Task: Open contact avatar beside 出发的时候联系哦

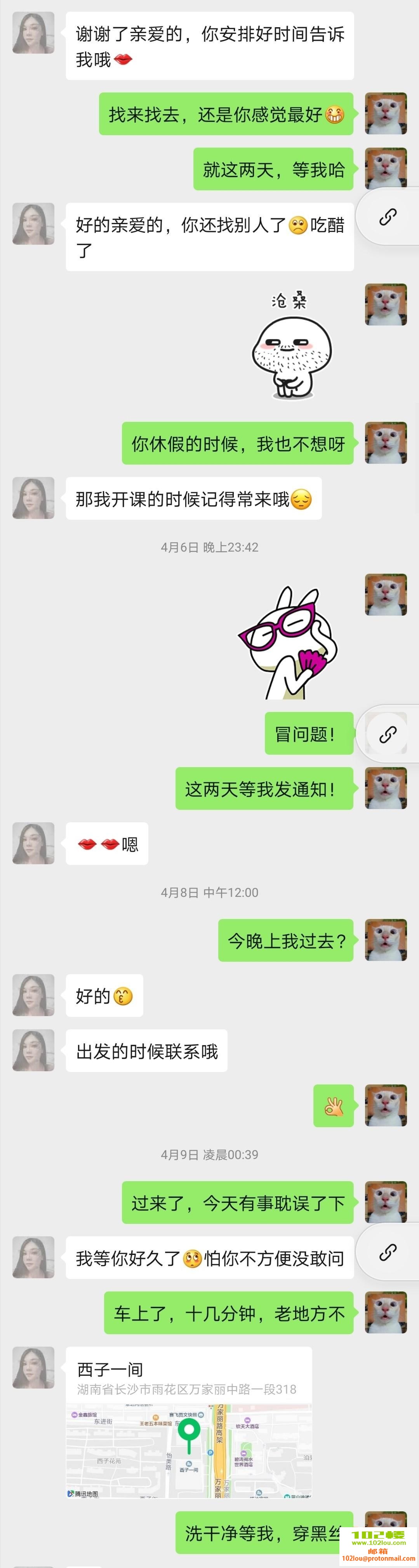Action: pos(33,1050)
